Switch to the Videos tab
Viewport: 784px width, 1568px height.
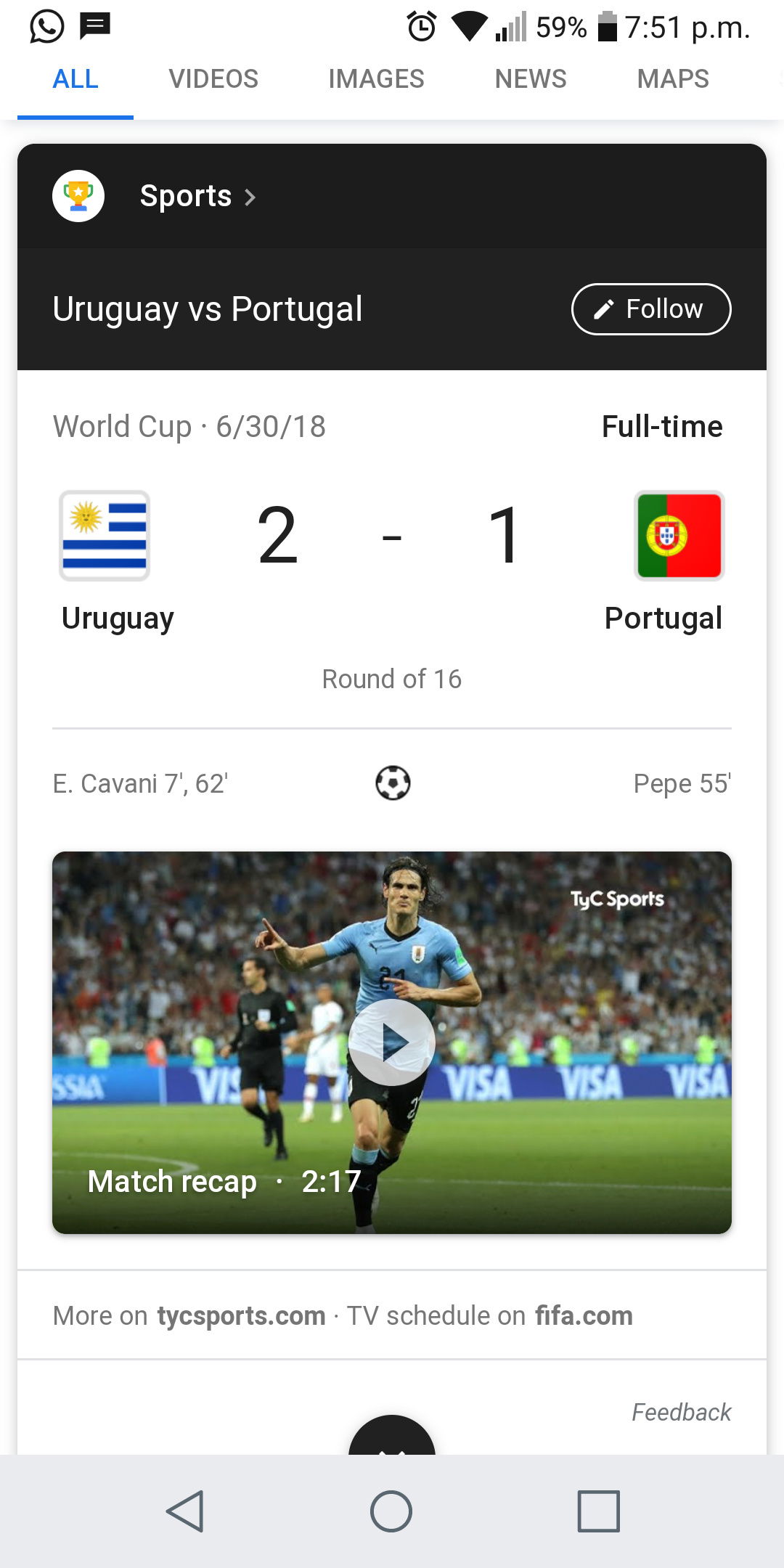[213, 78]
